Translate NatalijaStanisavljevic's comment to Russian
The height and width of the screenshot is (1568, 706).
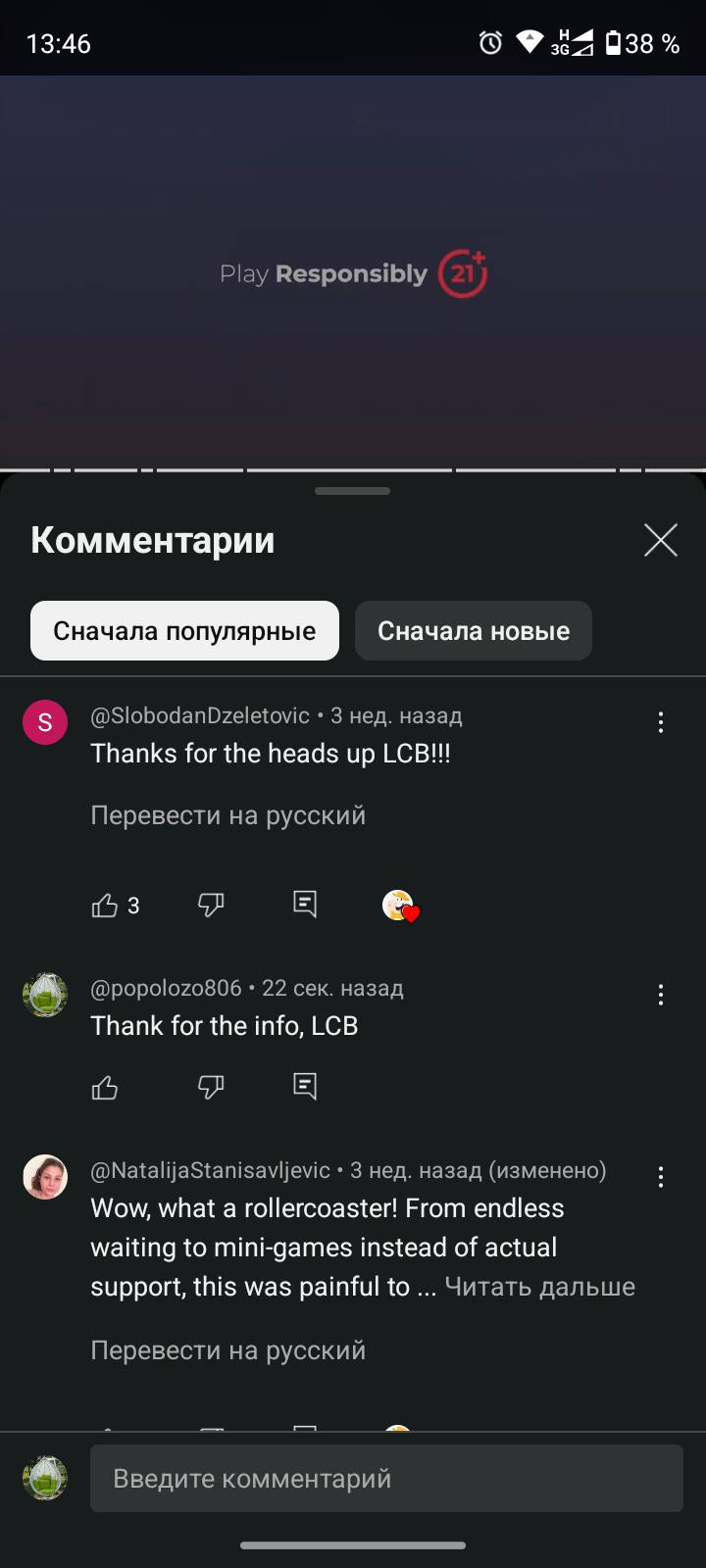click(x=227, y=1350)
